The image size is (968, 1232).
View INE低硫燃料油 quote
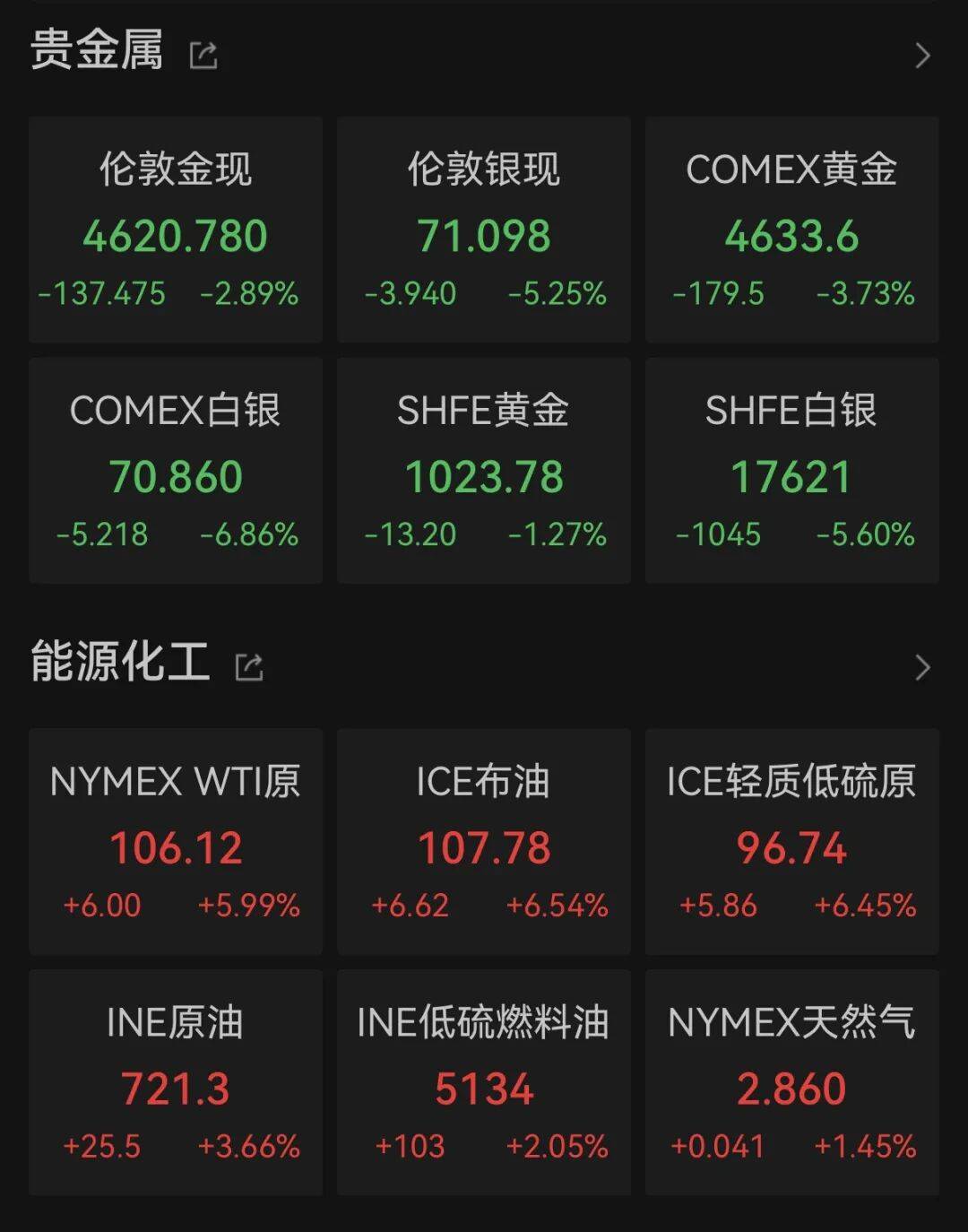[484, 1082]
